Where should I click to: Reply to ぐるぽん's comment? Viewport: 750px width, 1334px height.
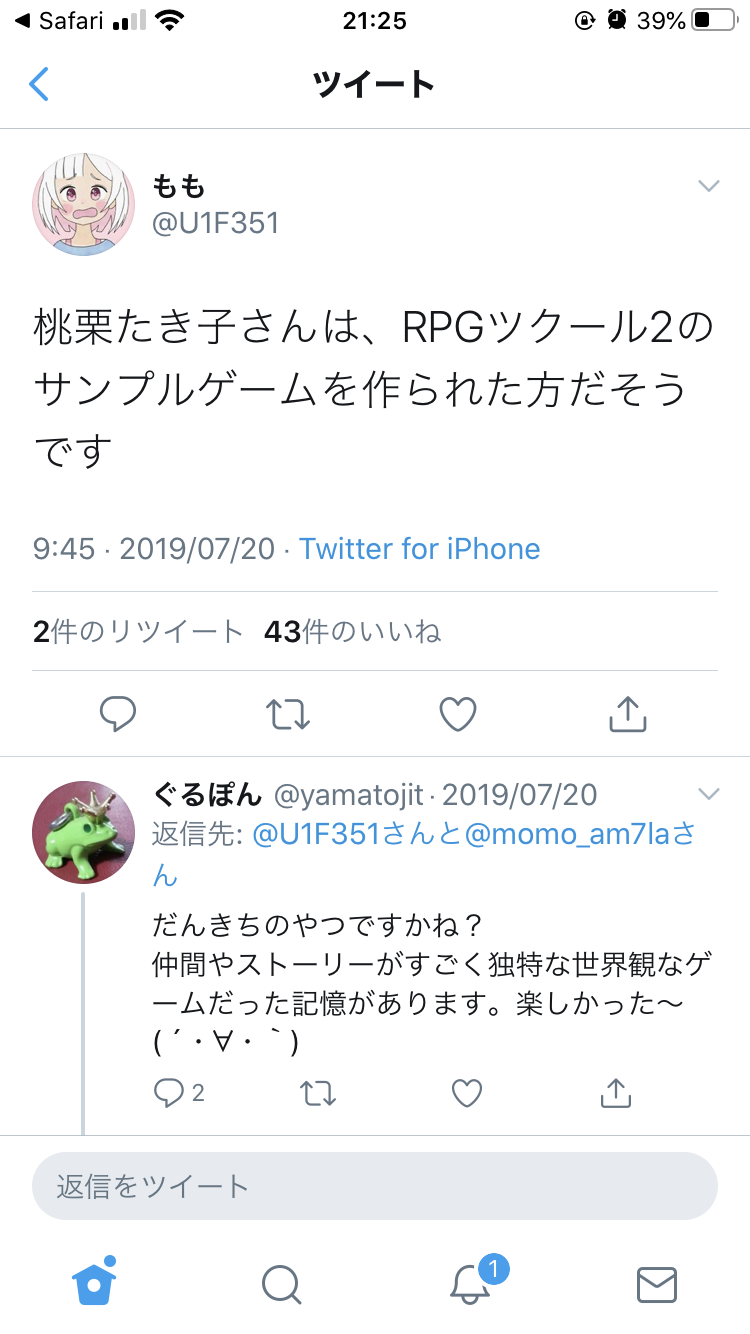[169, 1093]
